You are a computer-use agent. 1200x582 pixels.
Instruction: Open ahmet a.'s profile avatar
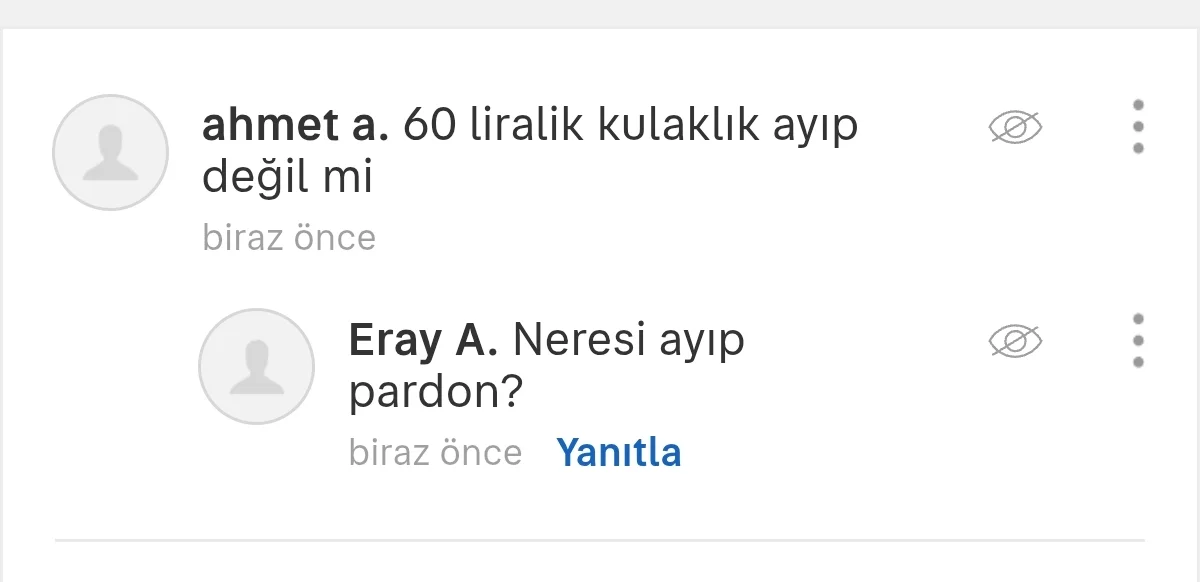click(110, 153)
